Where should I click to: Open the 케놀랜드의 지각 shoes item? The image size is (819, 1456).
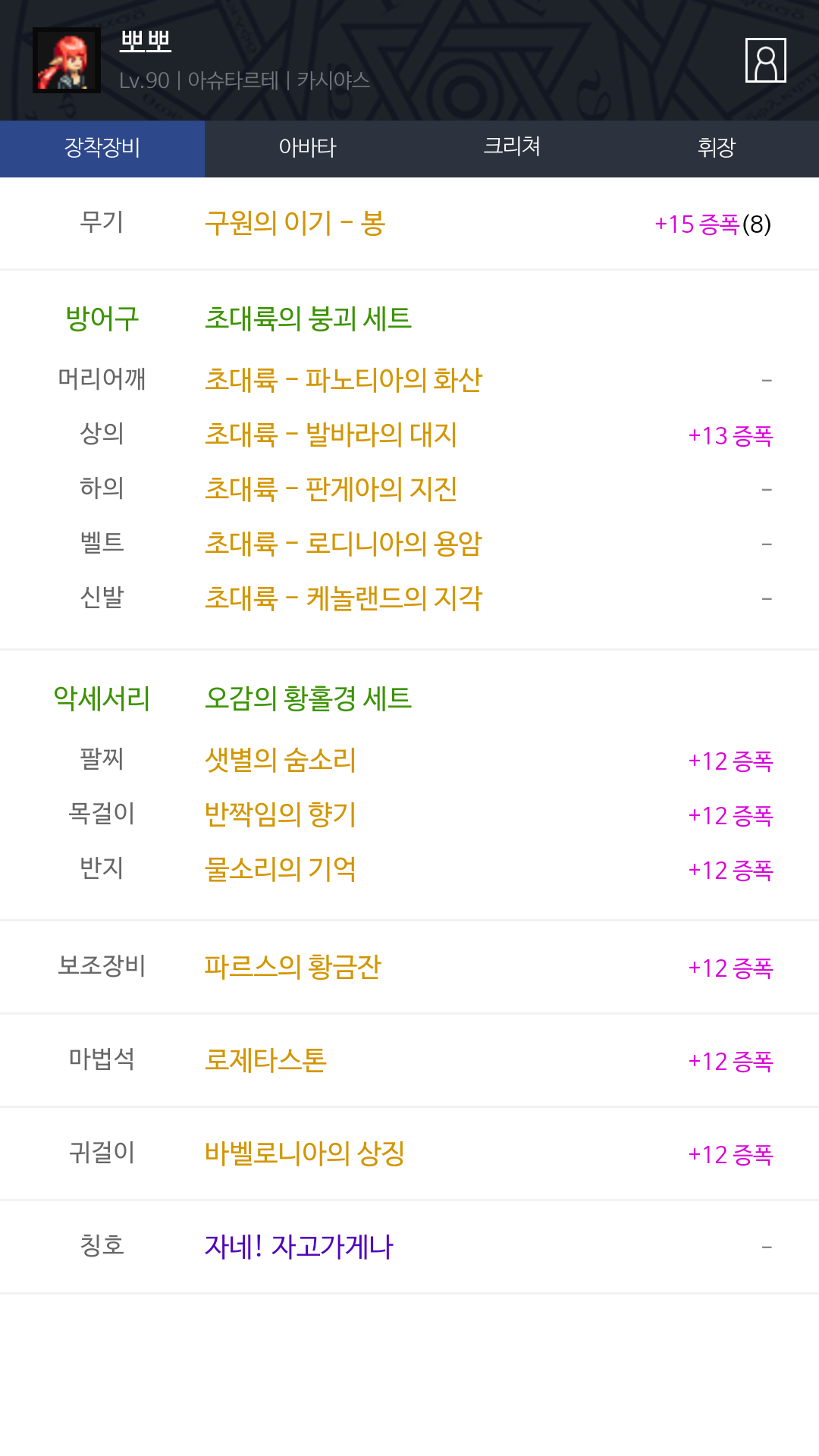click(x=344, y=598)
